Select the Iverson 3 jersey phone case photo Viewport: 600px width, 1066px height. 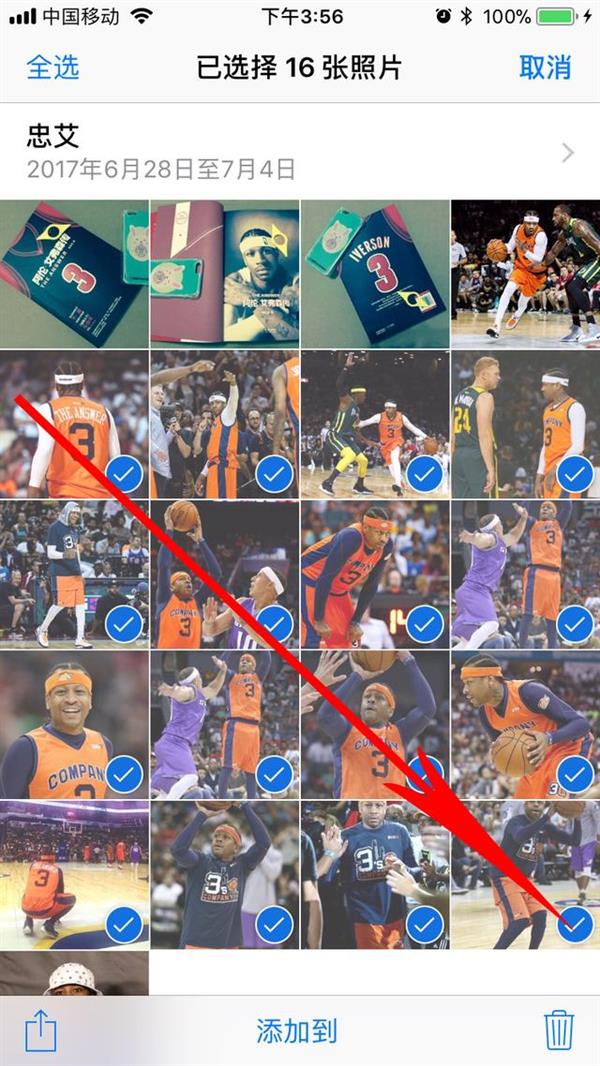tap(374, 273)
